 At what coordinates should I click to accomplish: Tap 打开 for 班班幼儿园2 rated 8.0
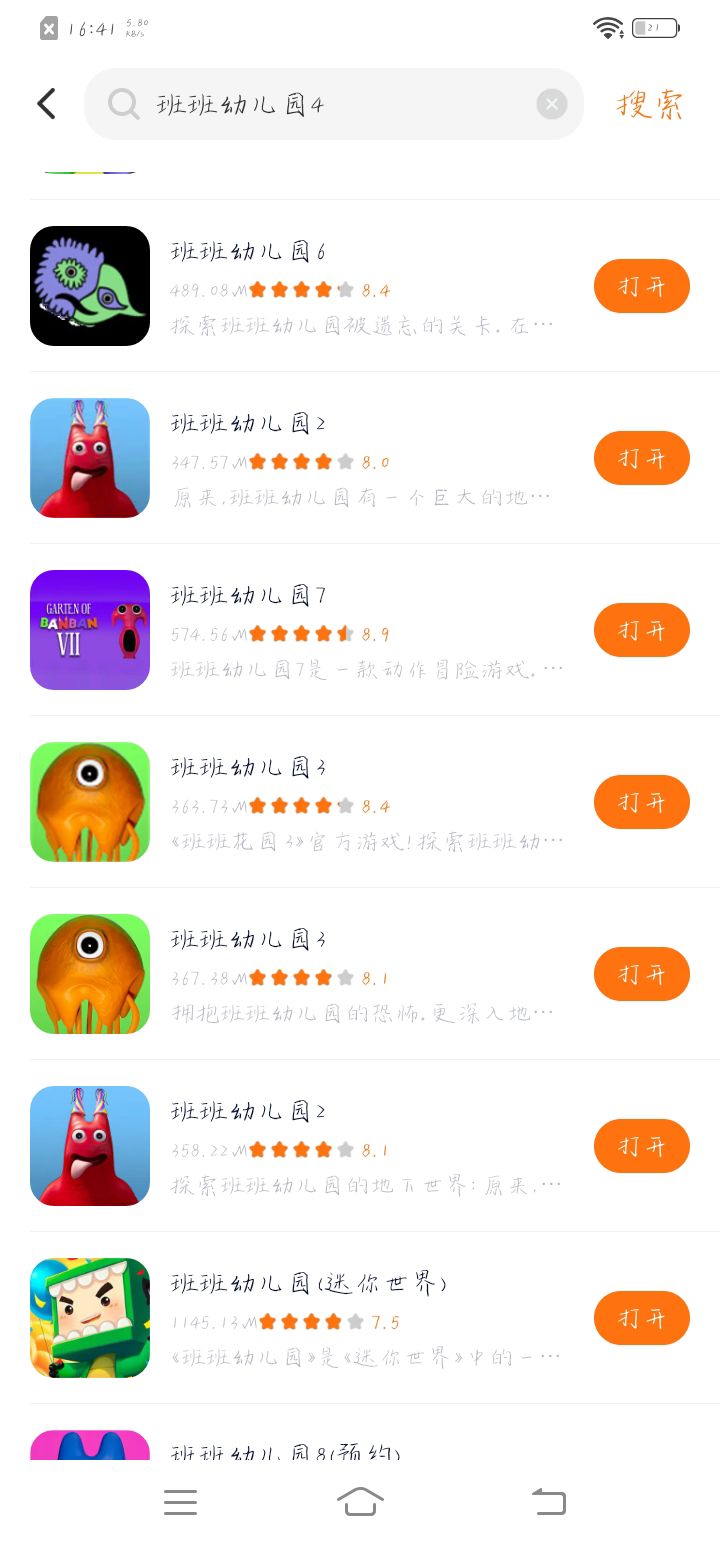pyautogui.click(x=641, y=458)
